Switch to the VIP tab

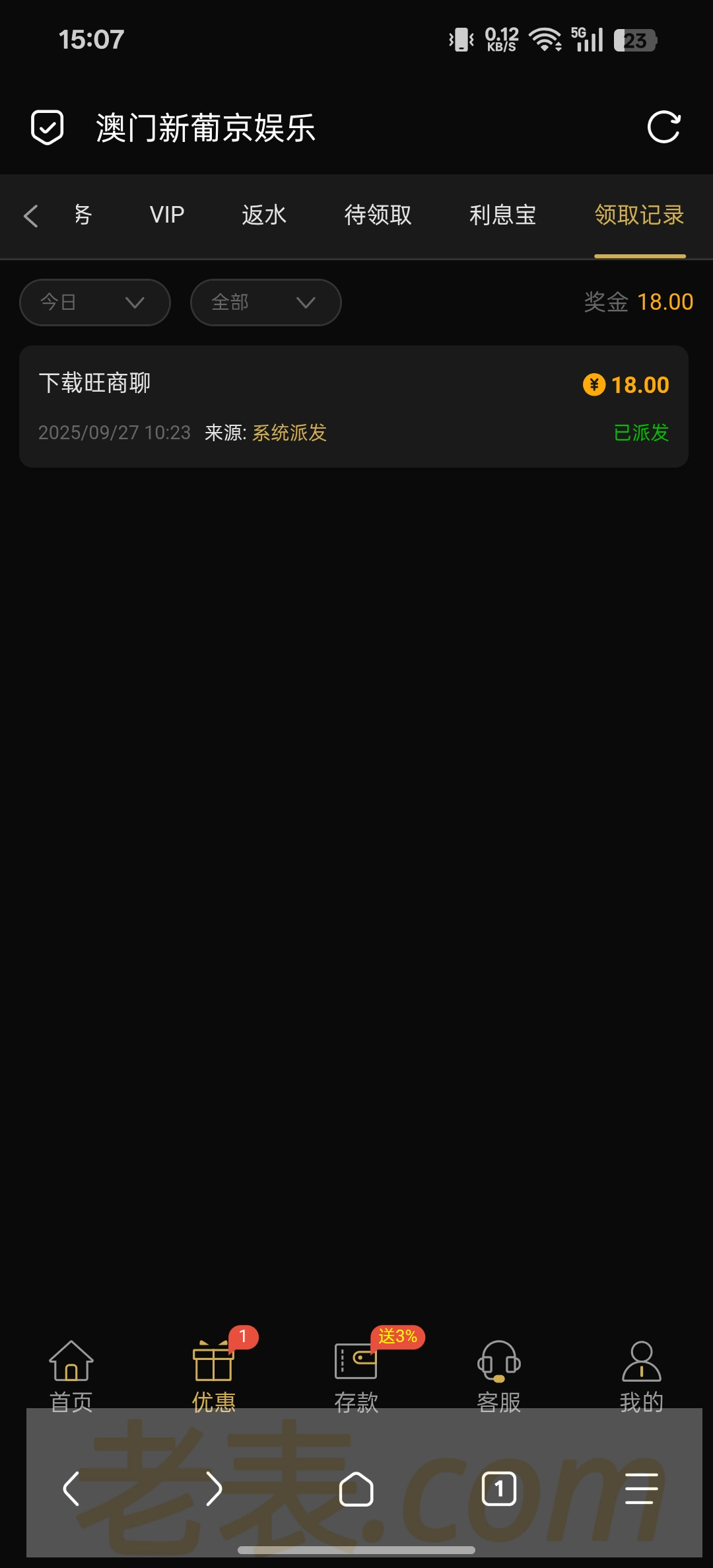(x=167, y=215)
